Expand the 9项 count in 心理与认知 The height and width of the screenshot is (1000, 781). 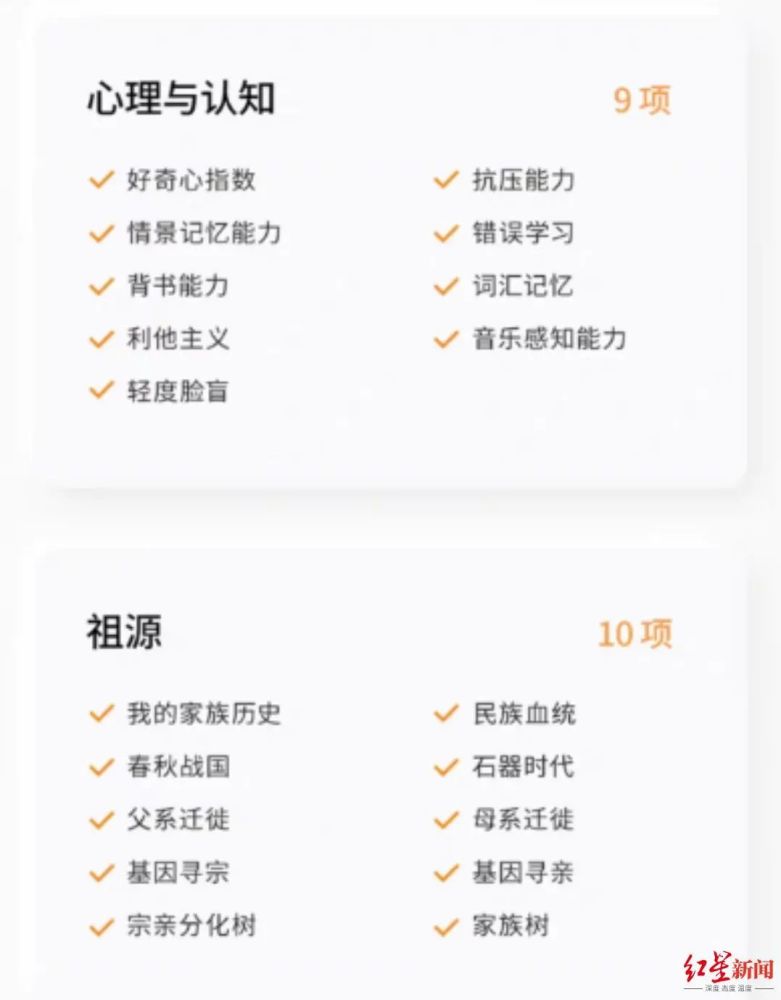point(643,98)
